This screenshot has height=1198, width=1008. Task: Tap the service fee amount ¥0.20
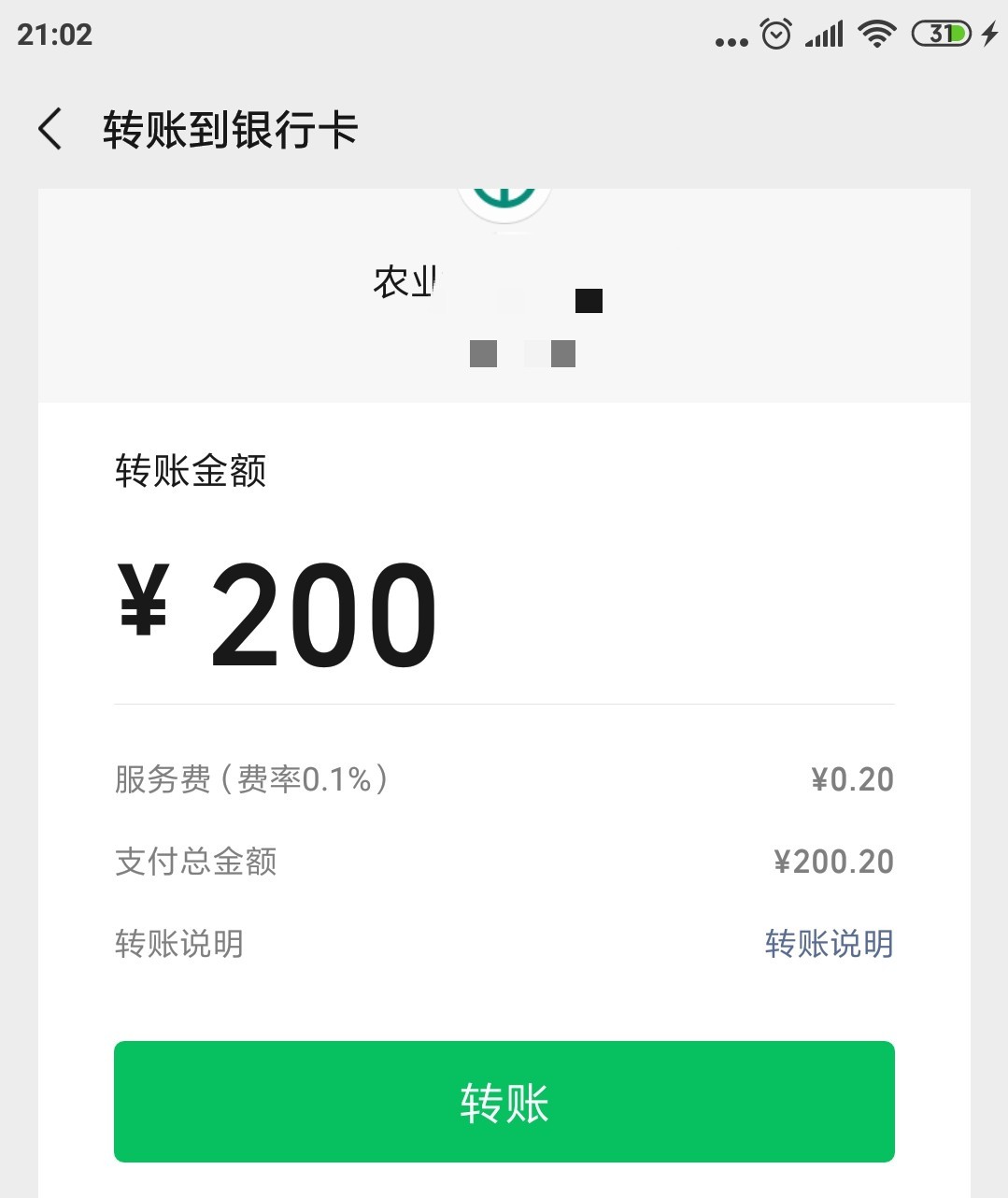point(851,779)
